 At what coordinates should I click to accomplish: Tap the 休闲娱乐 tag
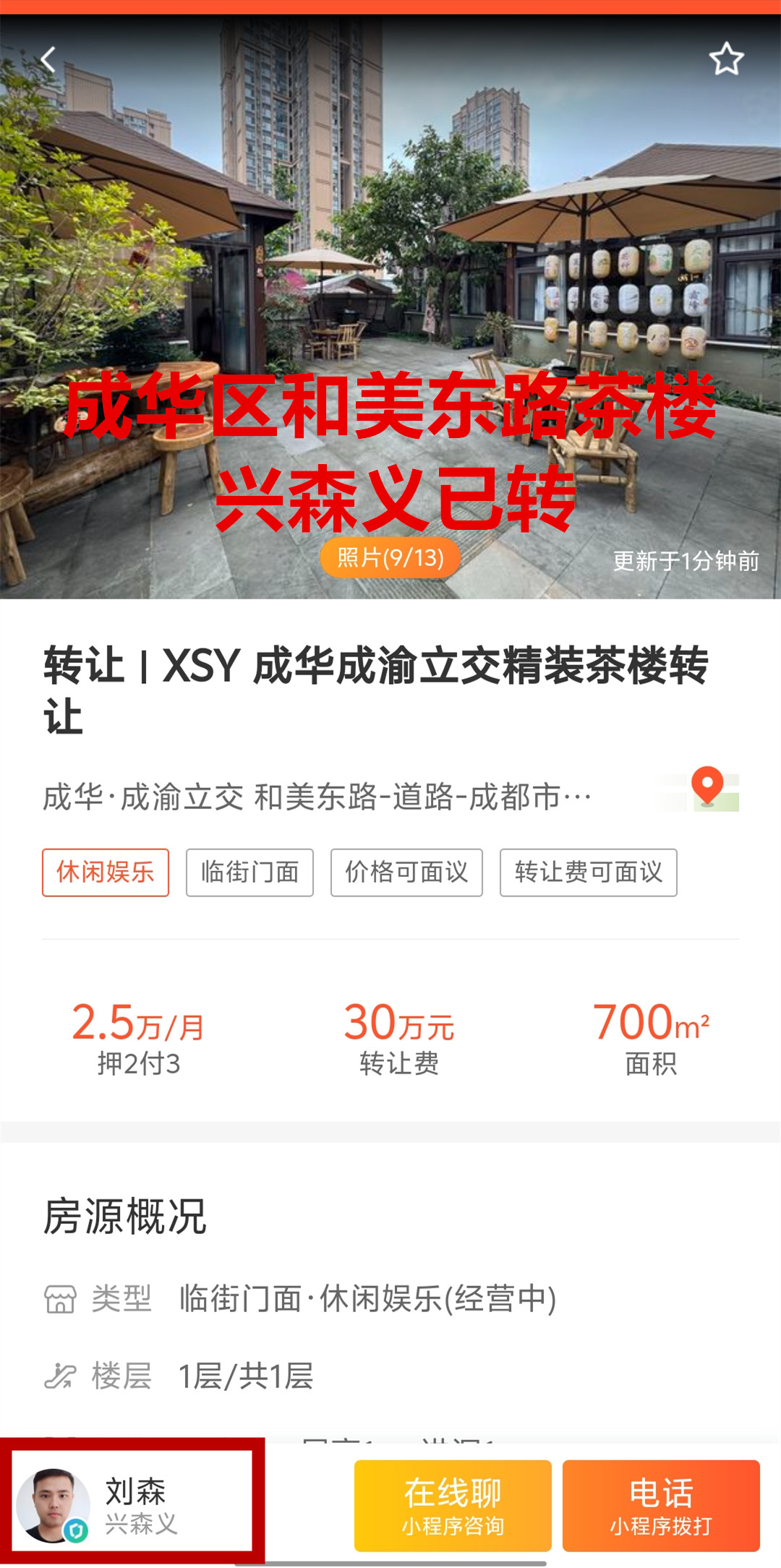click(106, 873)
